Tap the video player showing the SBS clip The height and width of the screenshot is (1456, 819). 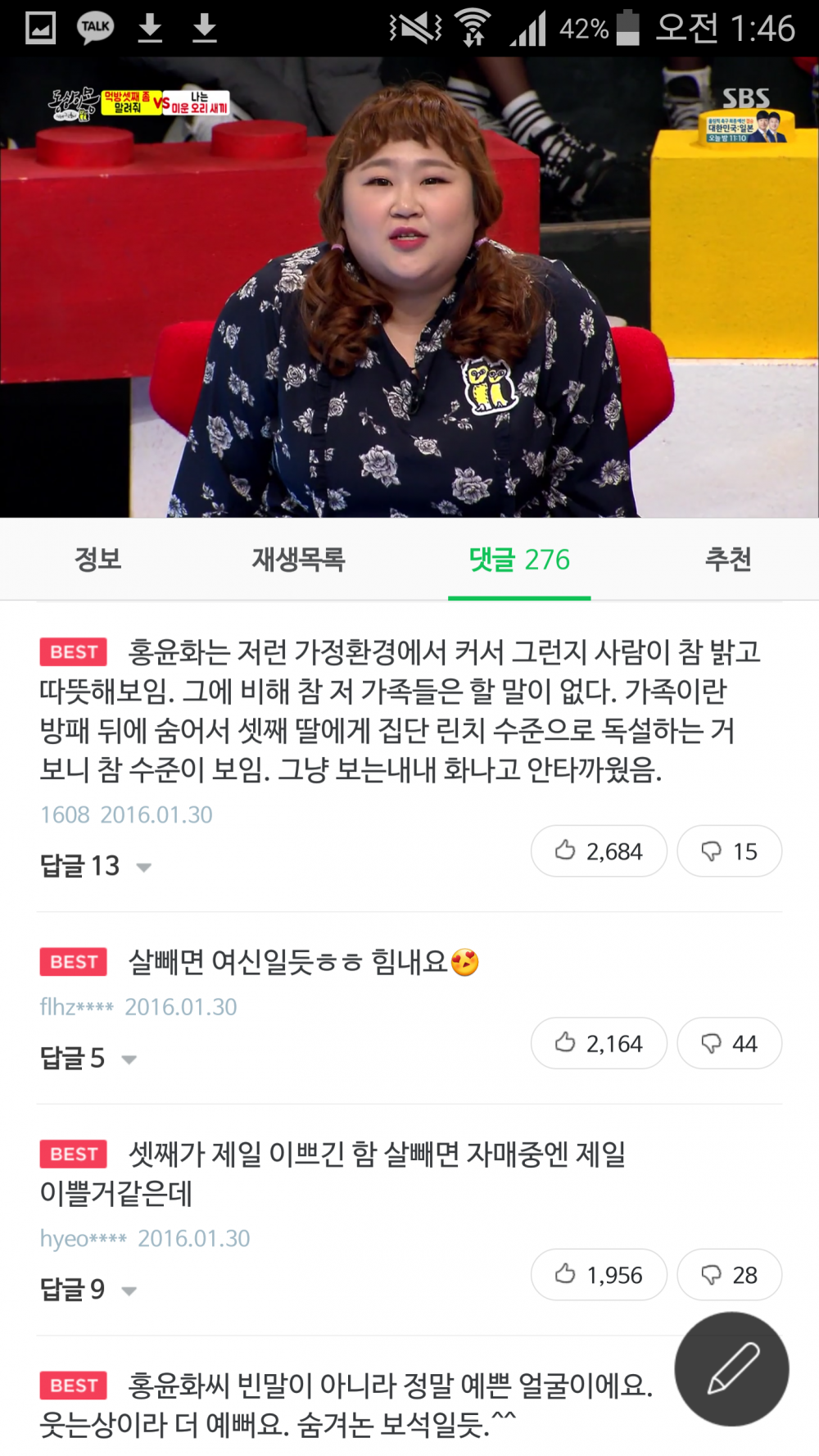pyautogui.click(x=409, y=287)
